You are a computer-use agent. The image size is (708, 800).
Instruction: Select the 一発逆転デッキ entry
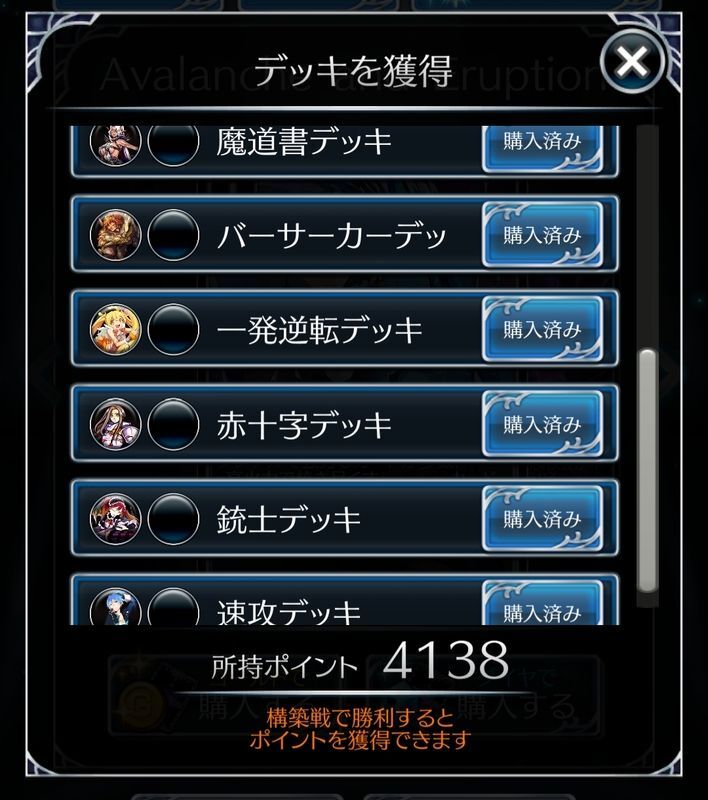click(320, 330)
